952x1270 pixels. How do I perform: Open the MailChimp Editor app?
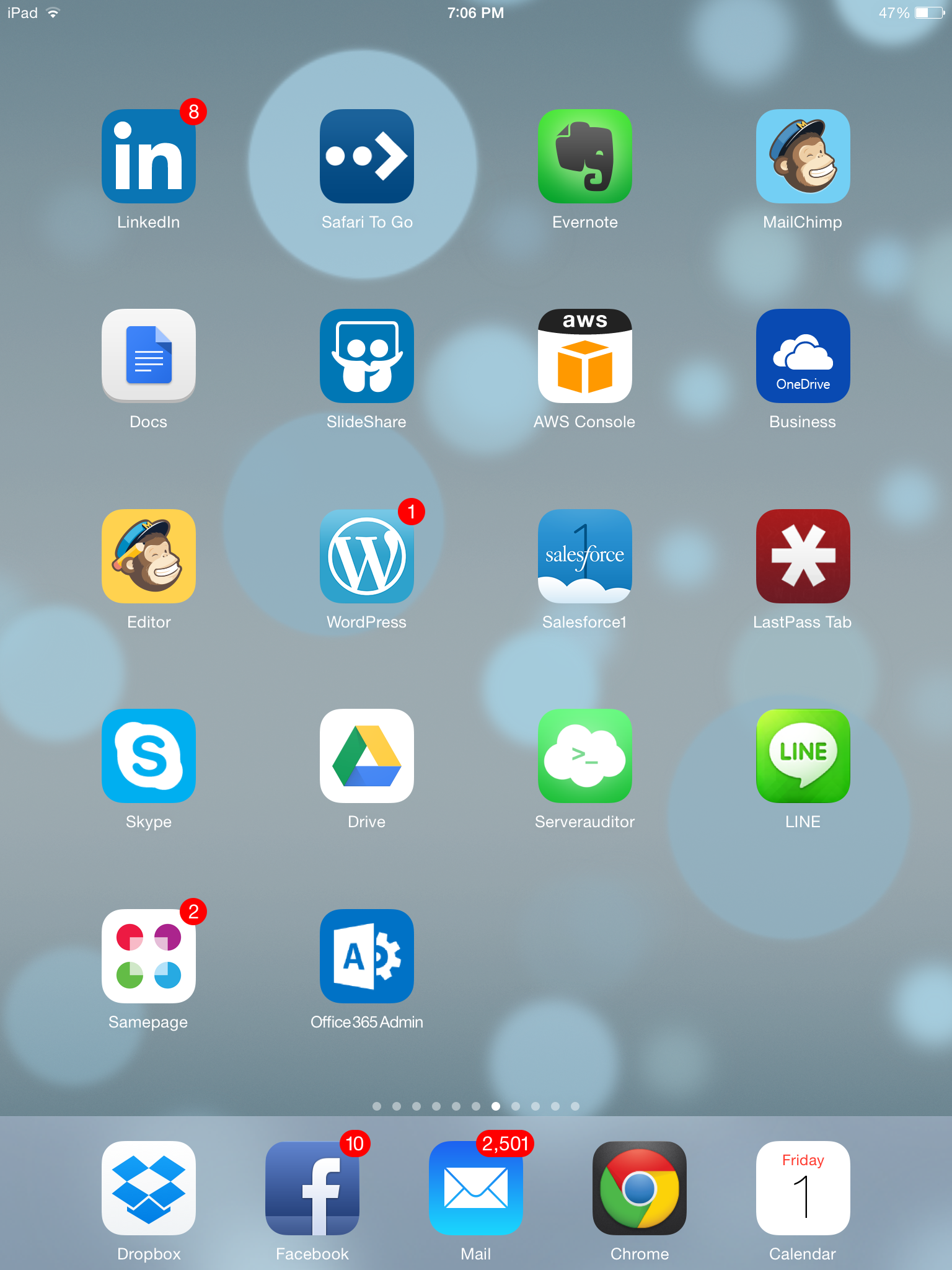pos(149,556)
